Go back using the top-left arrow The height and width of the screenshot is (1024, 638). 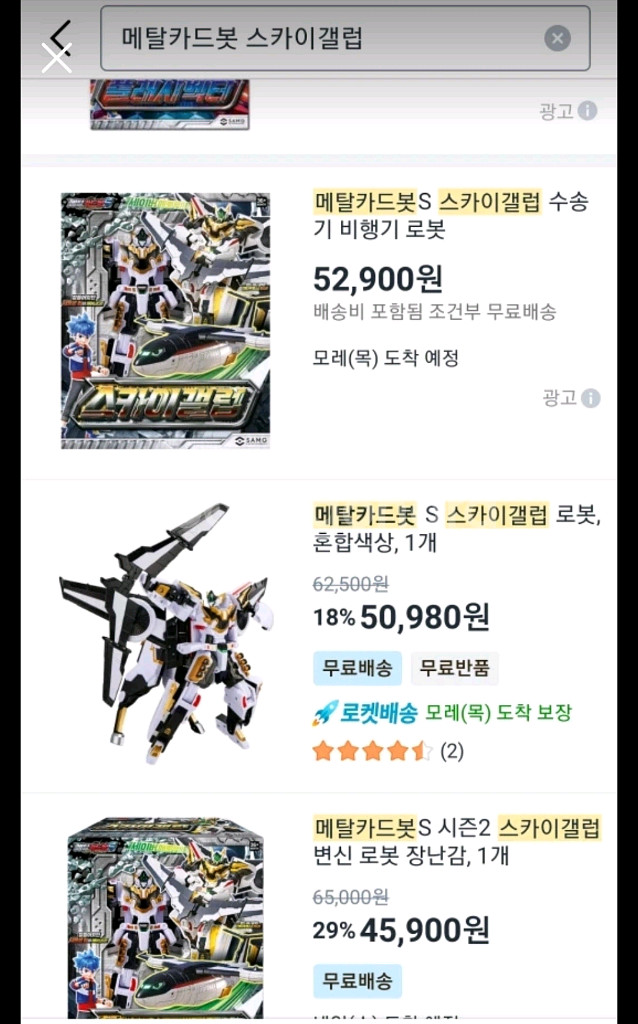[59, 38]
